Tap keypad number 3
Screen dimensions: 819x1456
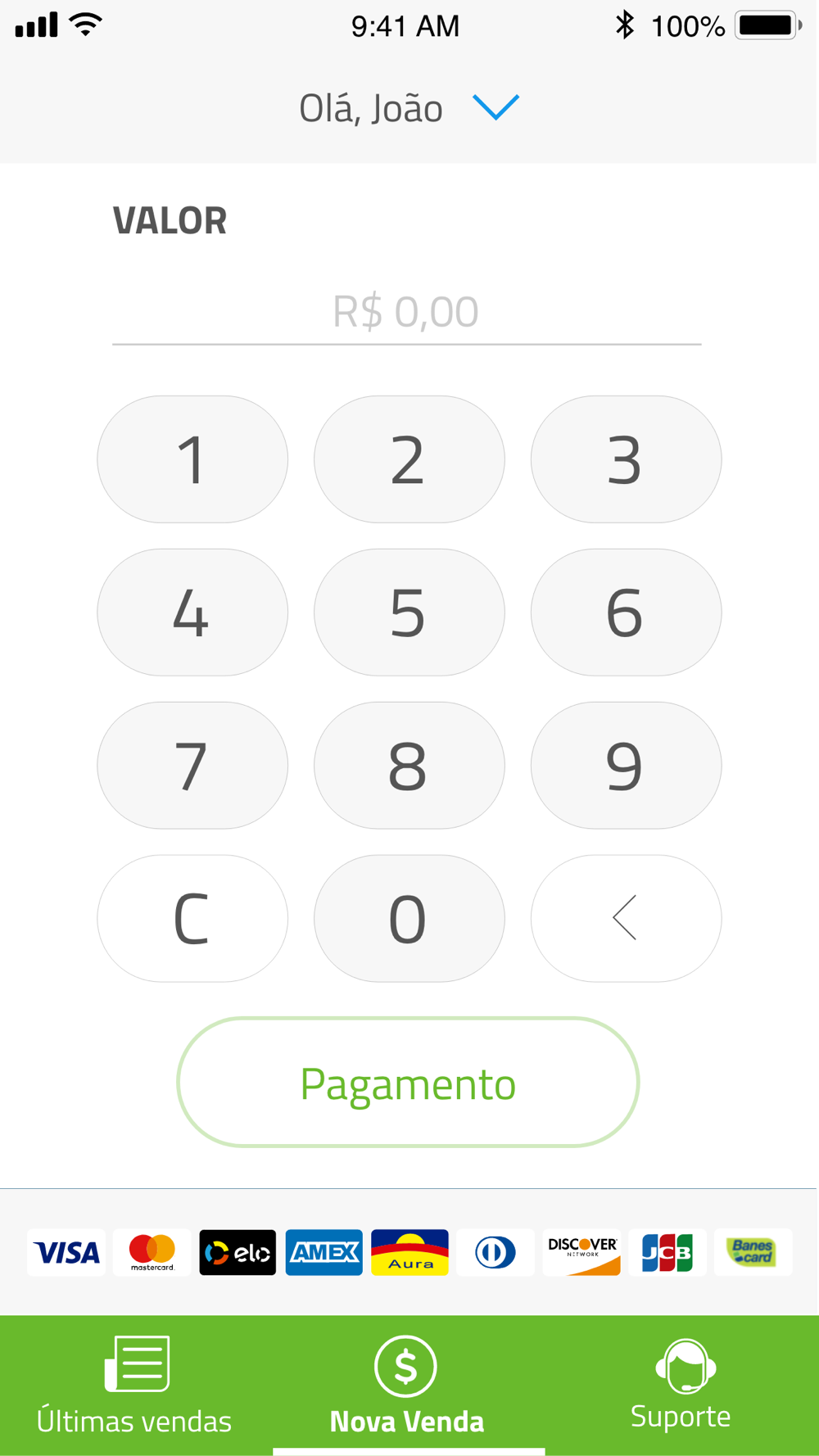627,459
